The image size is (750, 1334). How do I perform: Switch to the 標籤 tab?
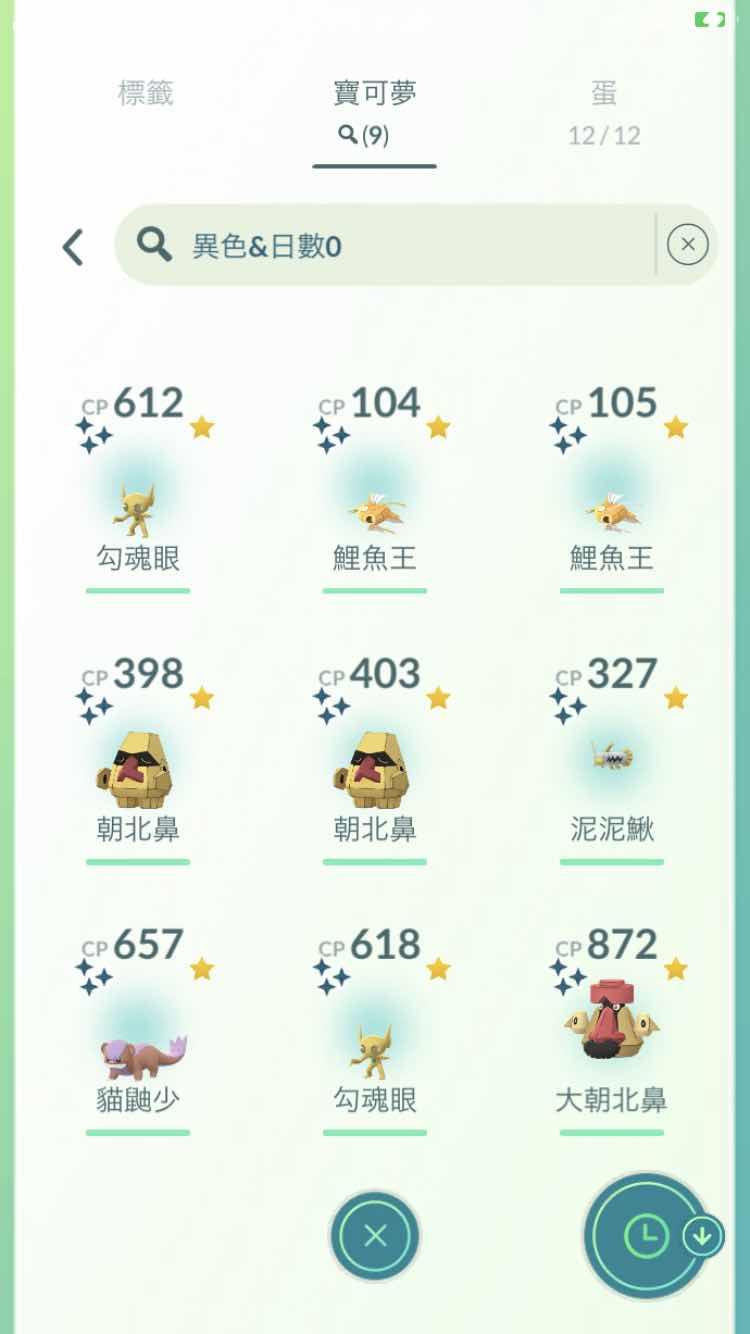146,94
